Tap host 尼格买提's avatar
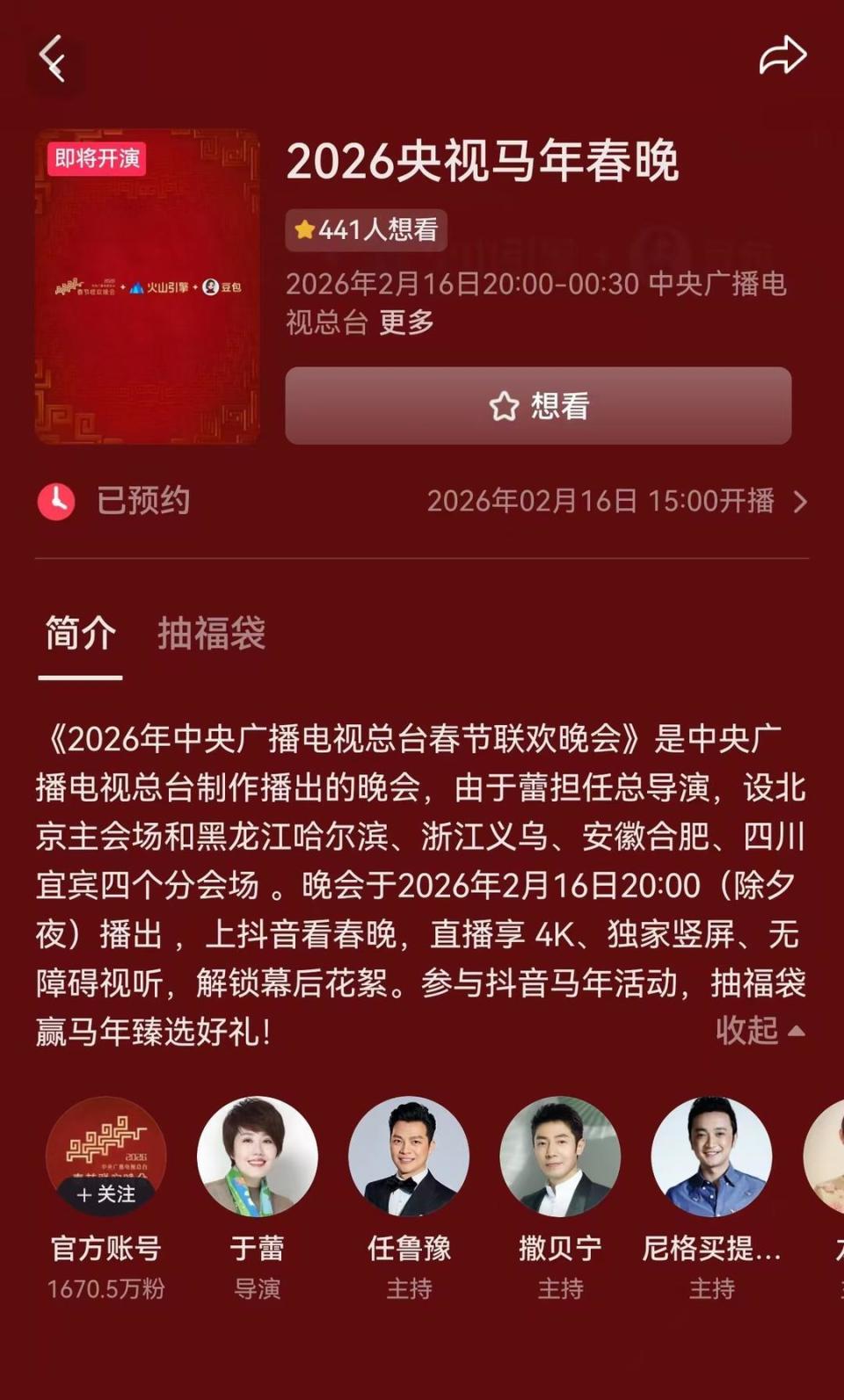The height and width of the screenshot is (1400, 844). (x=714, y=1158)
